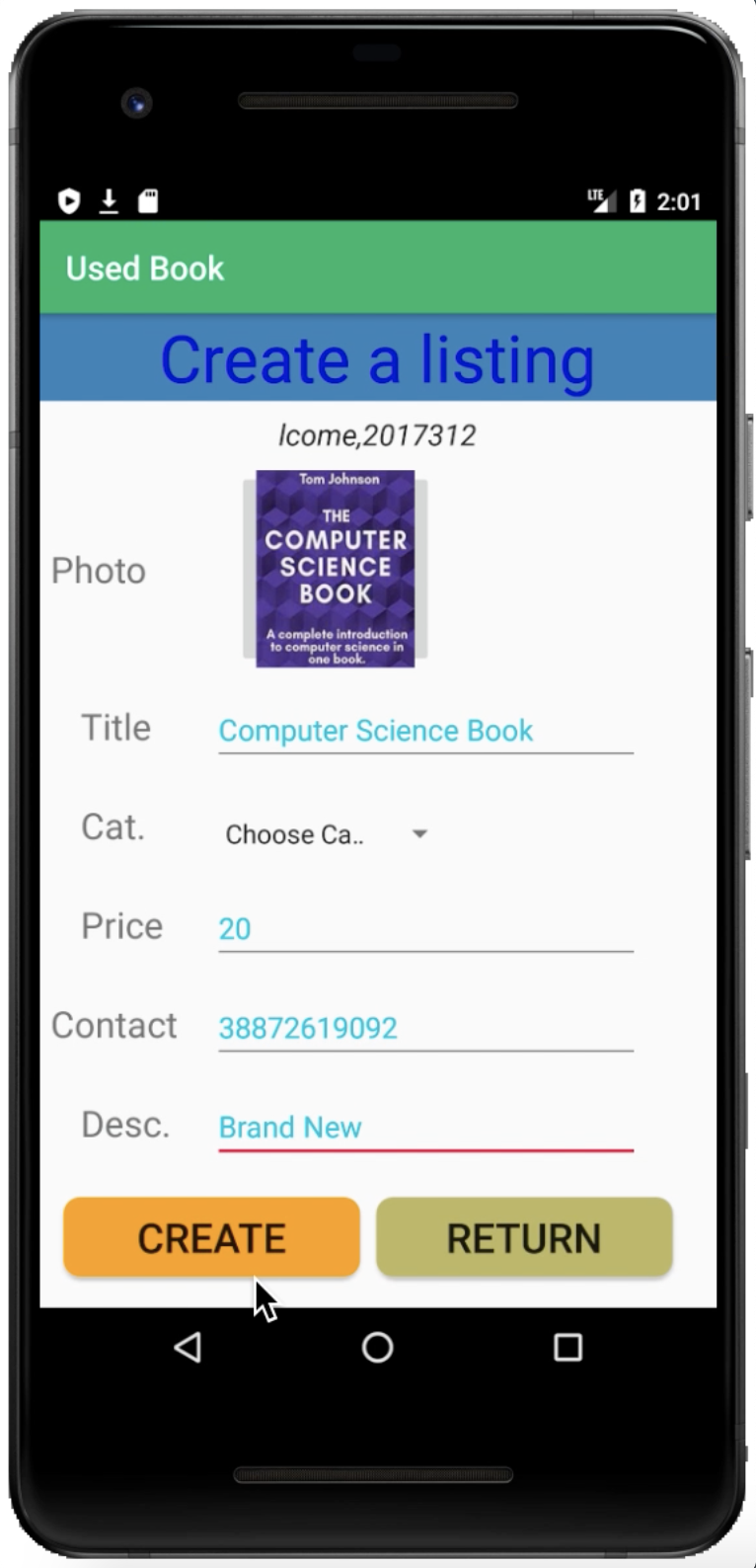The width and height of the screenshot is (756, 1568).
Task: Tap the download complete status icon
Action: pyautogui.click(x=107, y=200)
